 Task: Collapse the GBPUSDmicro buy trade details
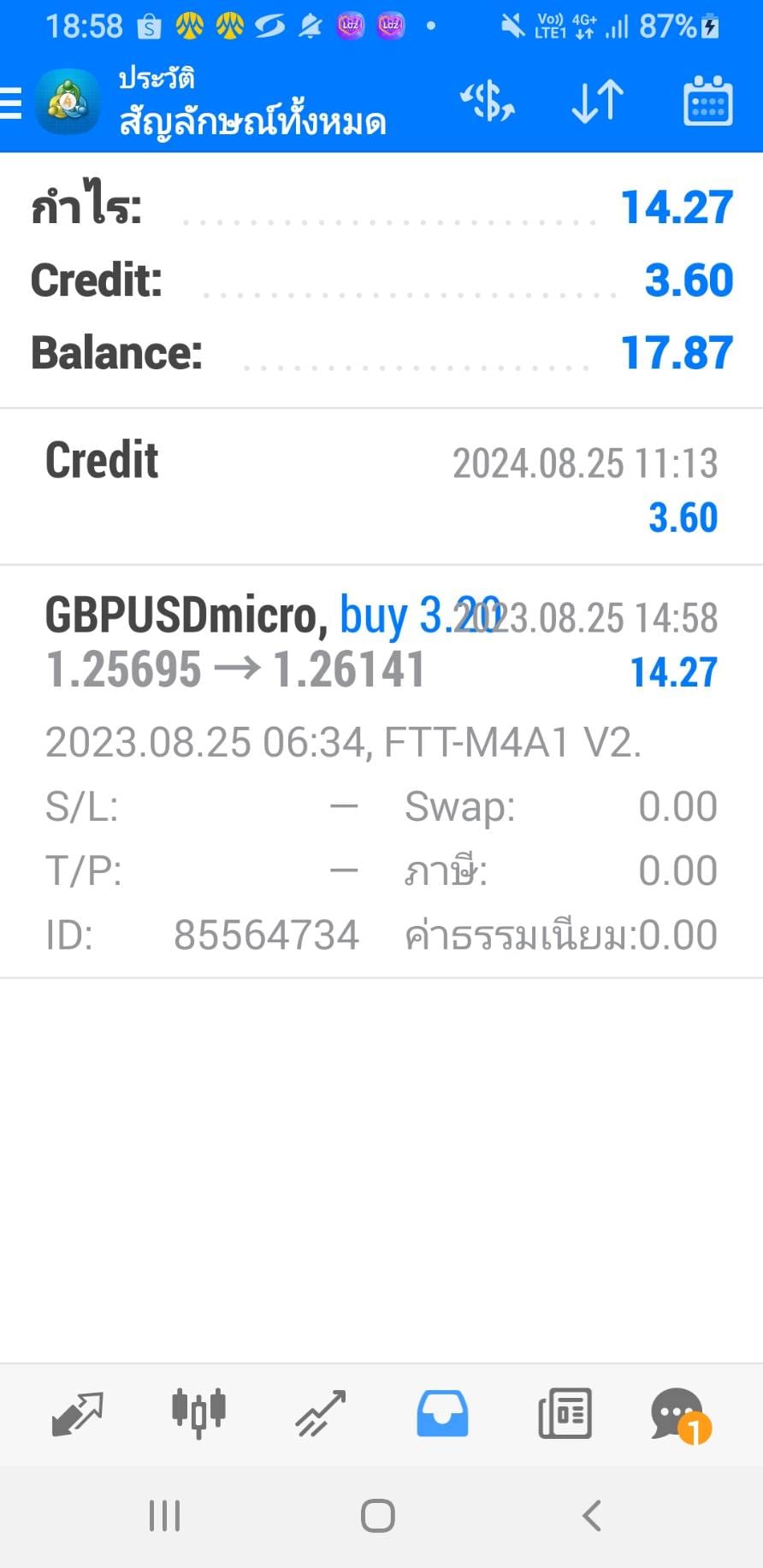coord(381,771)
